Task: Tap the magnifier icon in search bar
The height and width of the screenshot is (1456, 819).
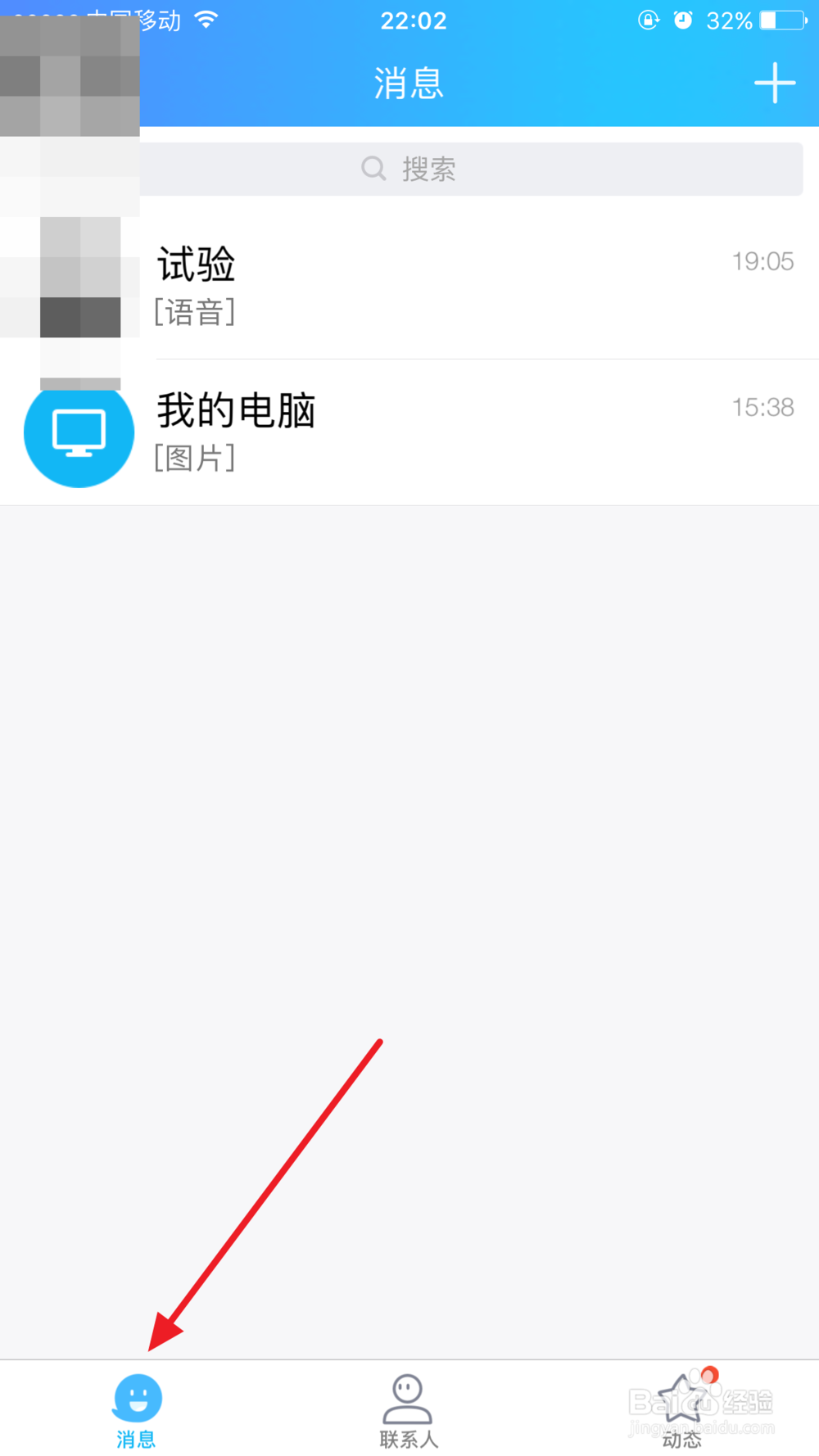Action: [373, 169]
